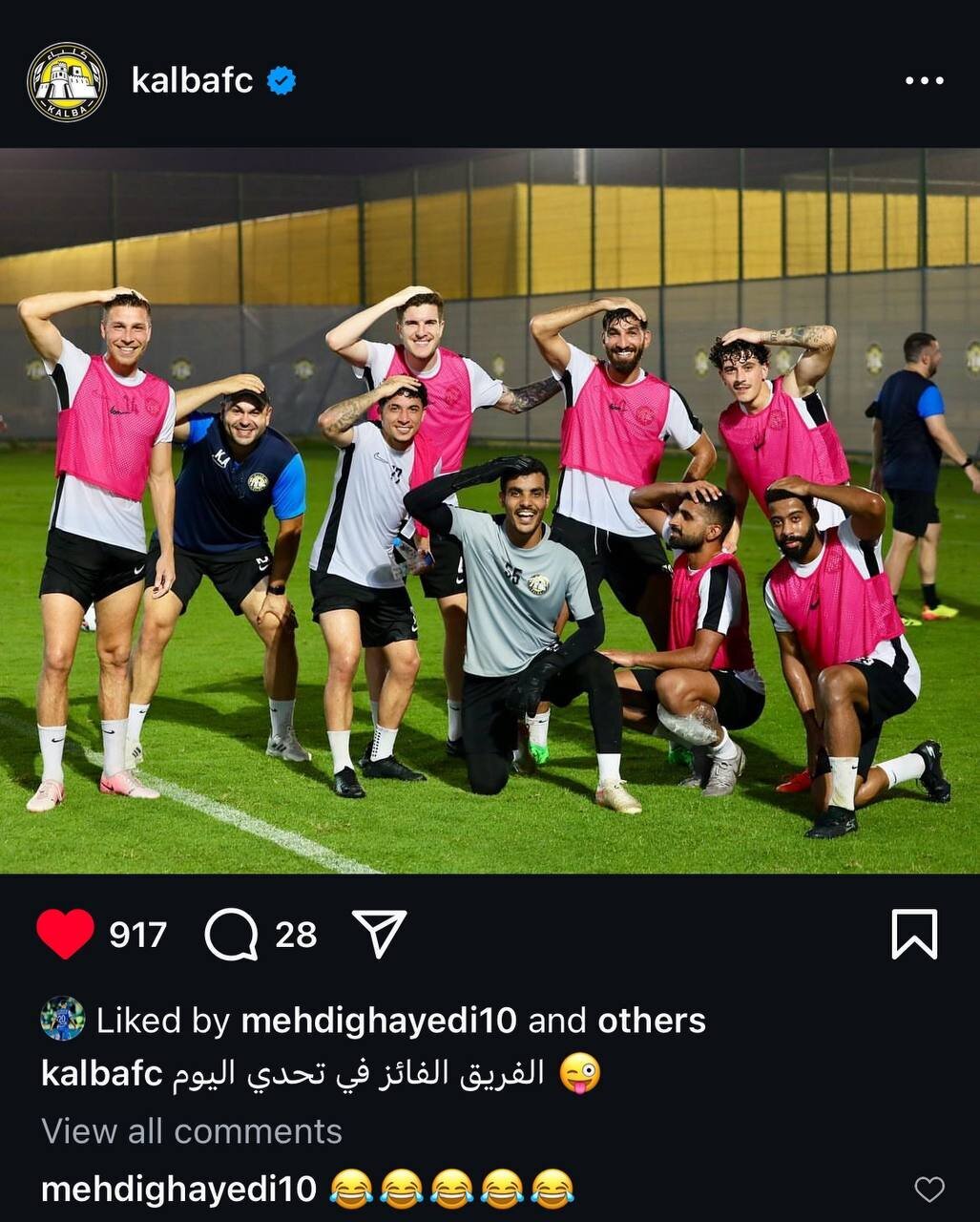
Task: Like mehdighayedi10's comment
Action: (928, 1189)
